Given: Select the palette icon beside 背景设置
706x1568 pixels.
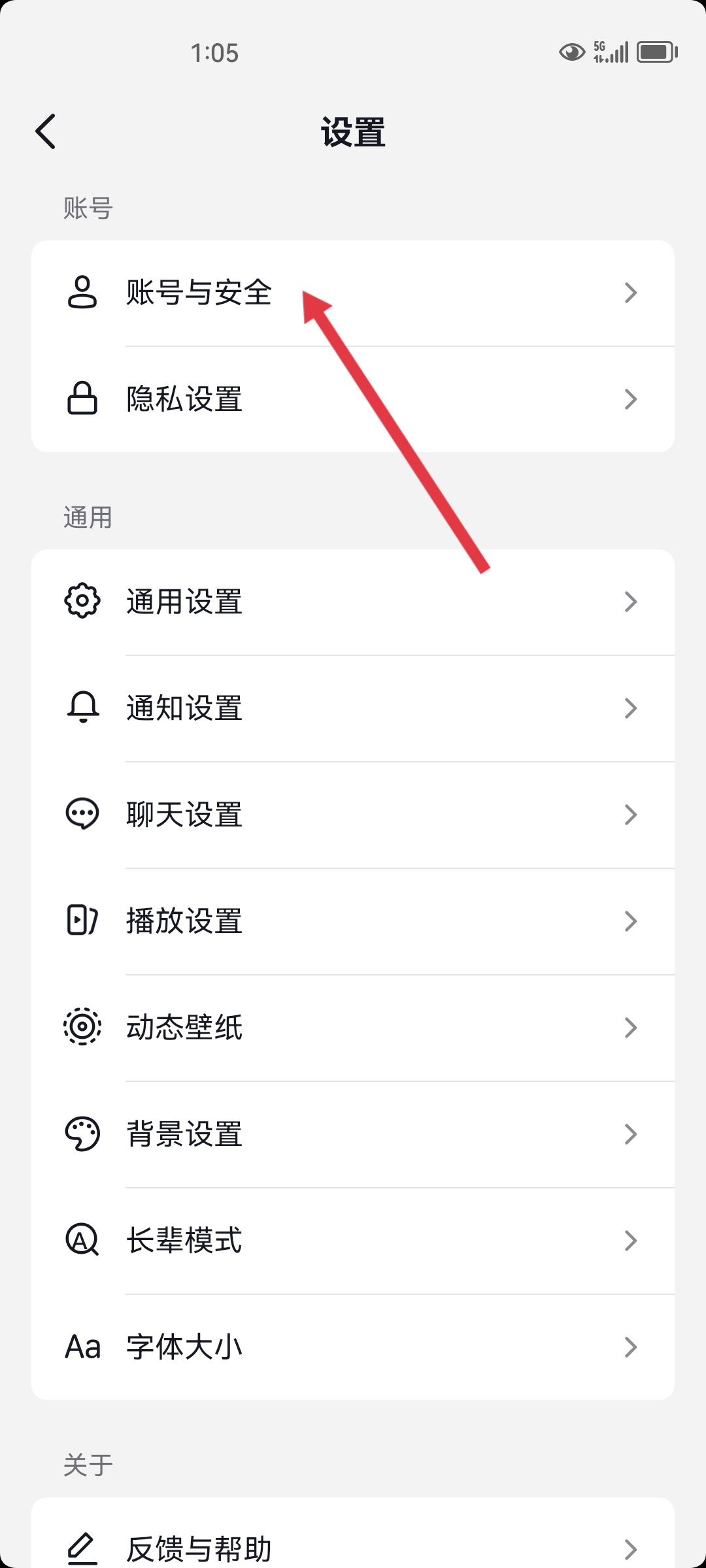Looking at the screenshot, I should pos(83,1135).
